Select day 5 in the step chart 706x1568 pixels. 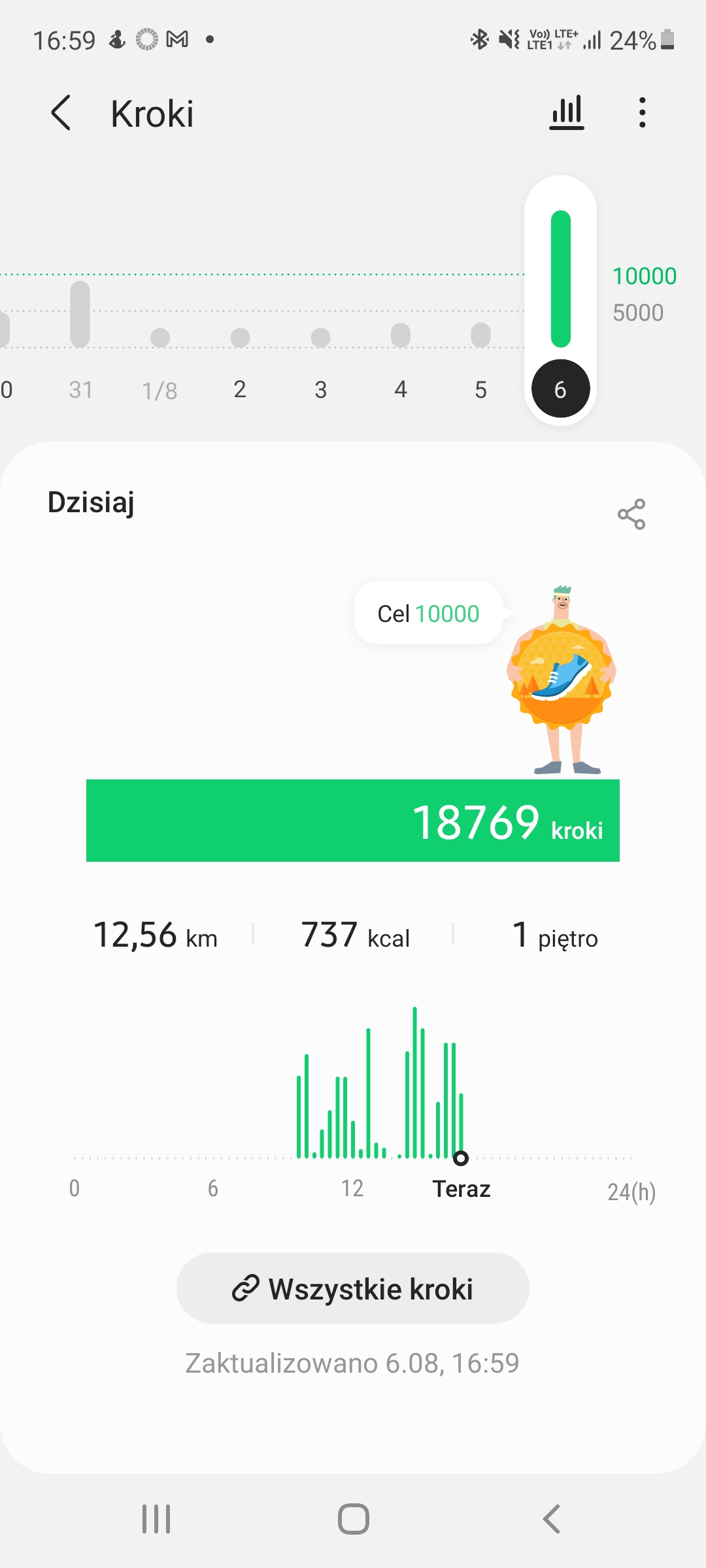pos(480,389)
